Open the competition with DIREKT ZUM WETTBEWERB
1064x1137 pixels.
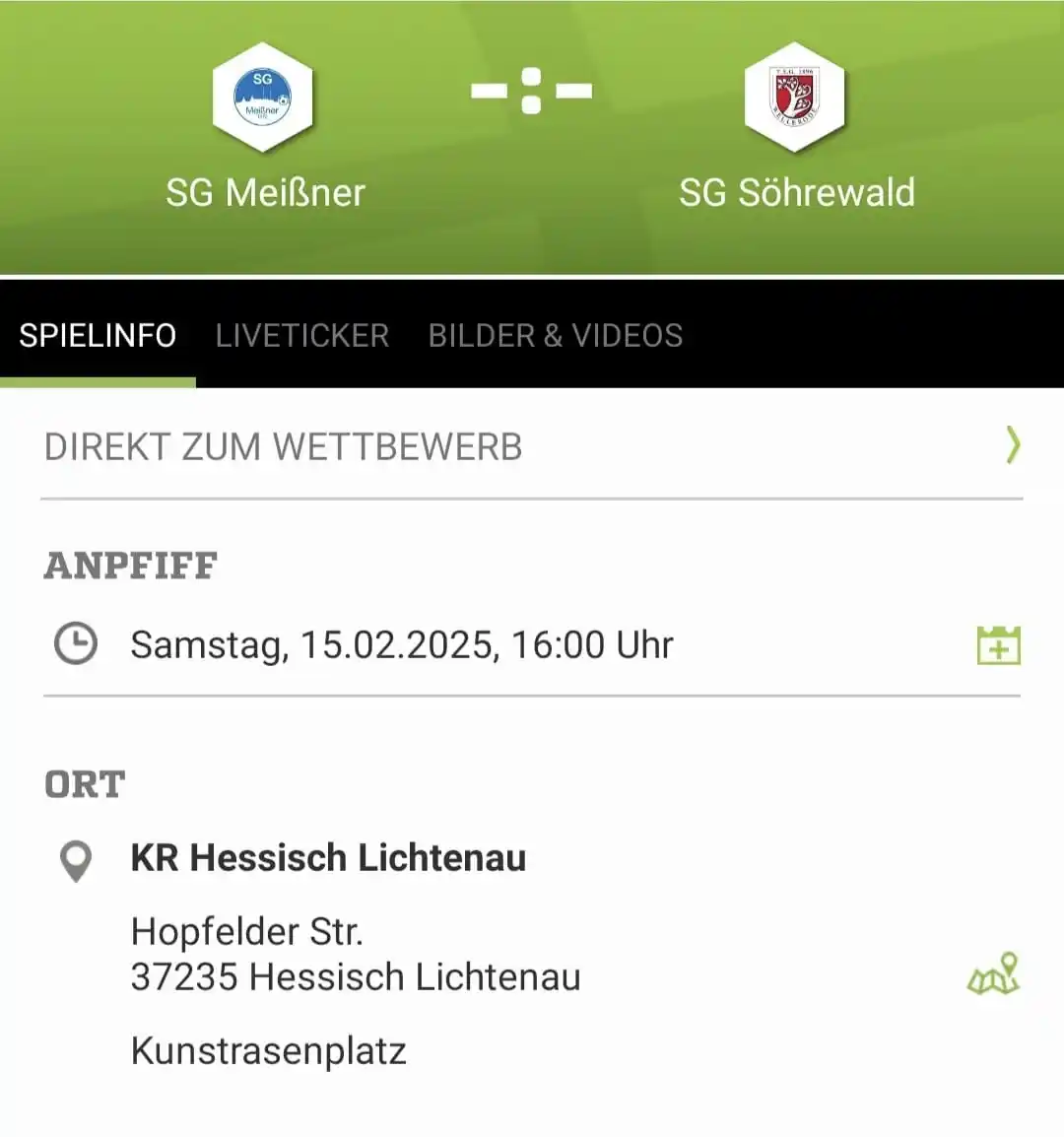point(283,445)
